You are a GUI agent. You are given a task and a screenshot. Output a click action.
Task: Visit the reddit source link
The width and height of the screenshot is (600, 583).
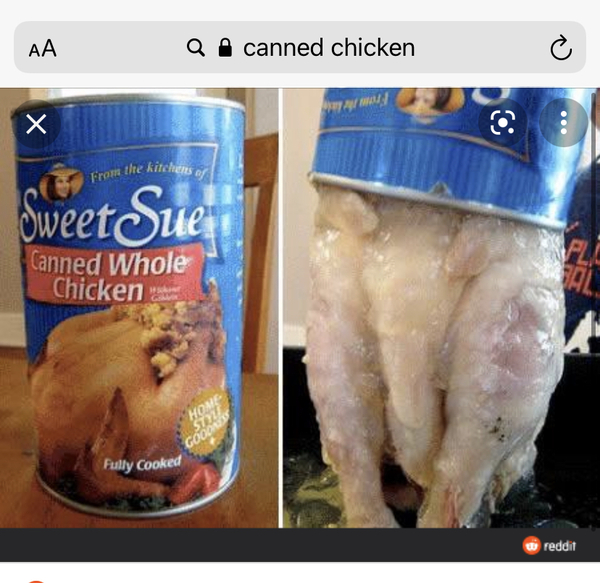point(549,545)
